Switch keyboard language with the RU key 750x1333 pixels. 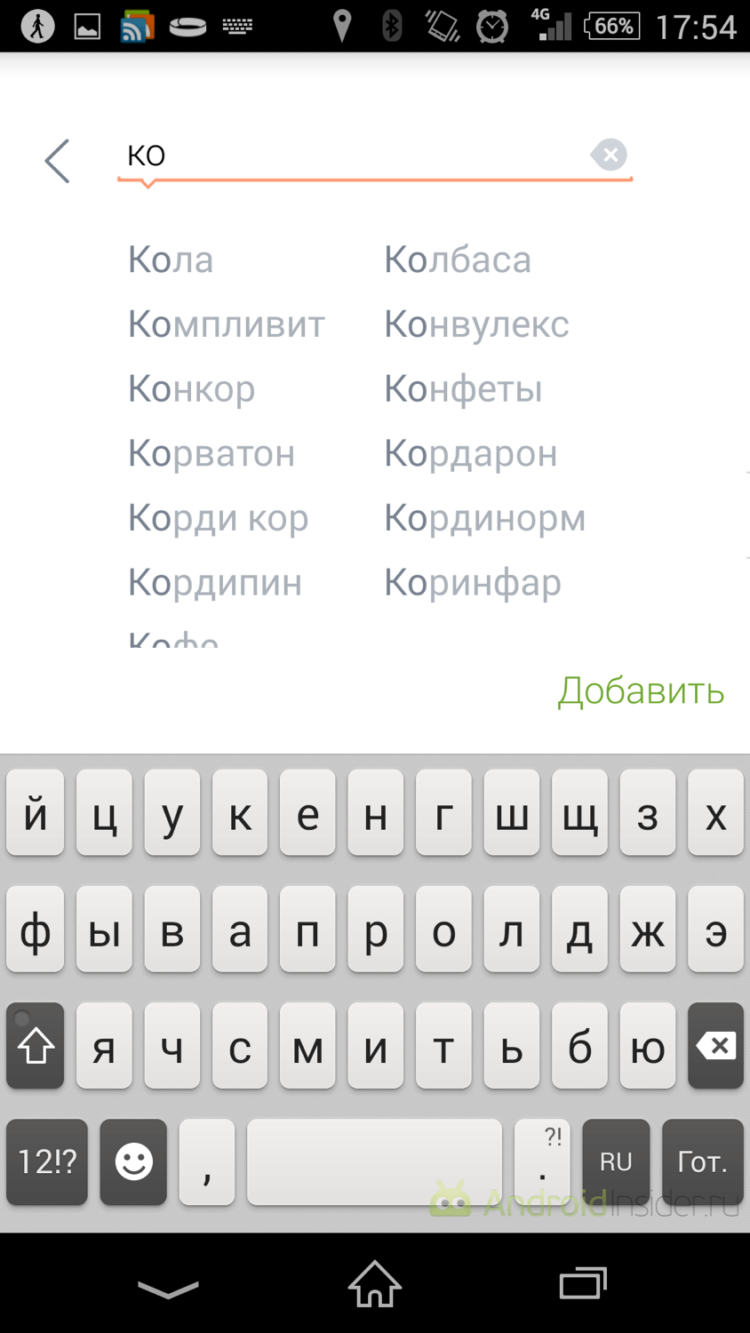pyautogui.click(x=616, y=1161)
